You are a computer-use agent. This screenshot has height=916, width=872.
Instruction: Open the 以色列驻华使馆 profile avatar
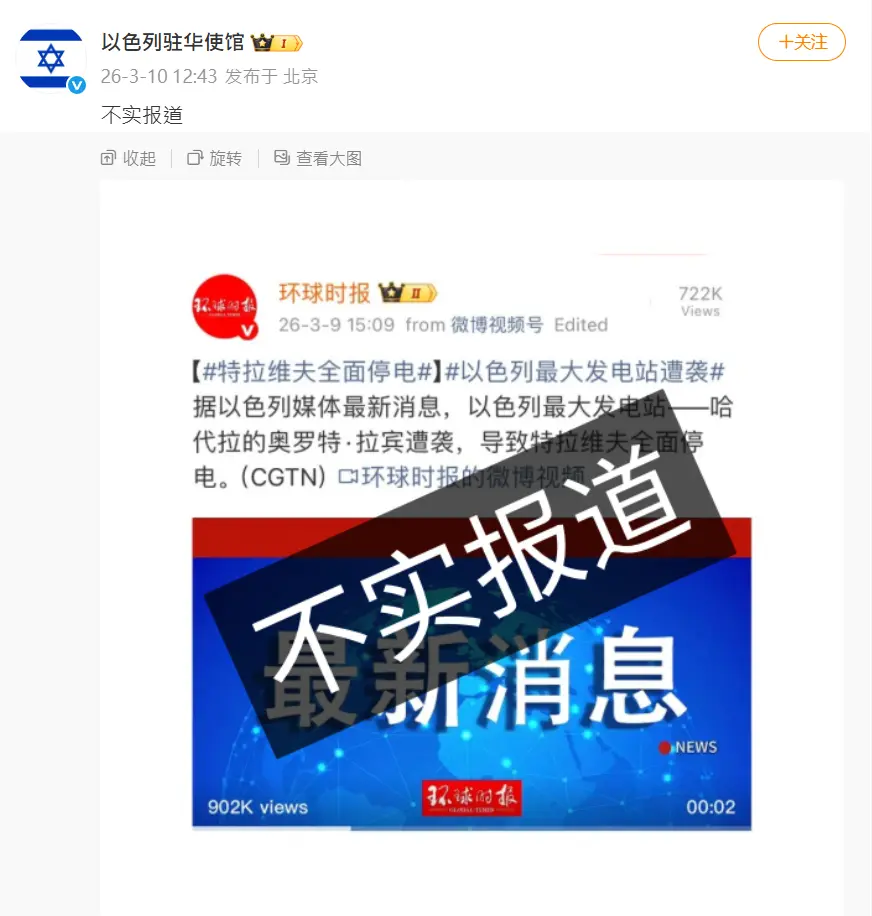tap(50, 59)
